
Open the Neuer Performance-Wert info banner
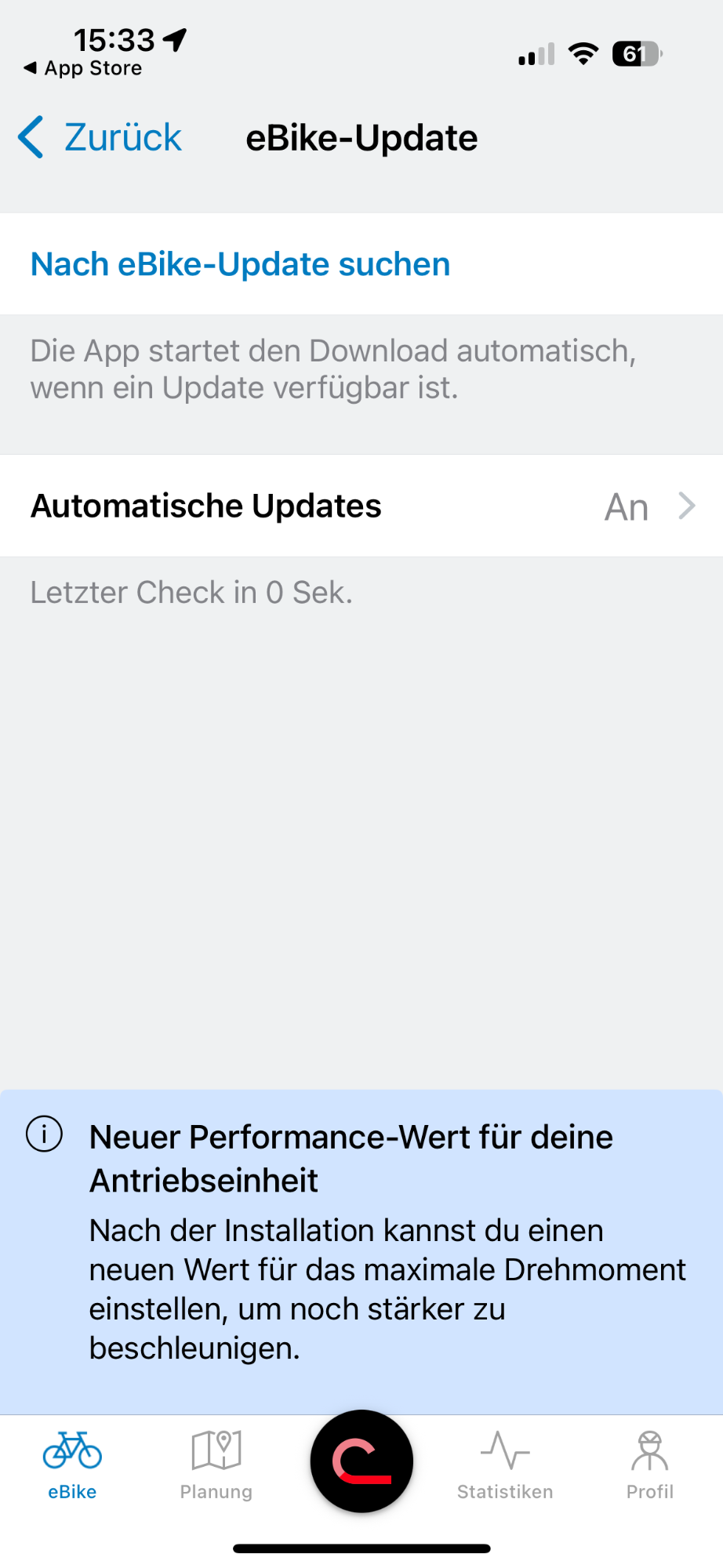pyautogui.click(x=361, y=1251)
